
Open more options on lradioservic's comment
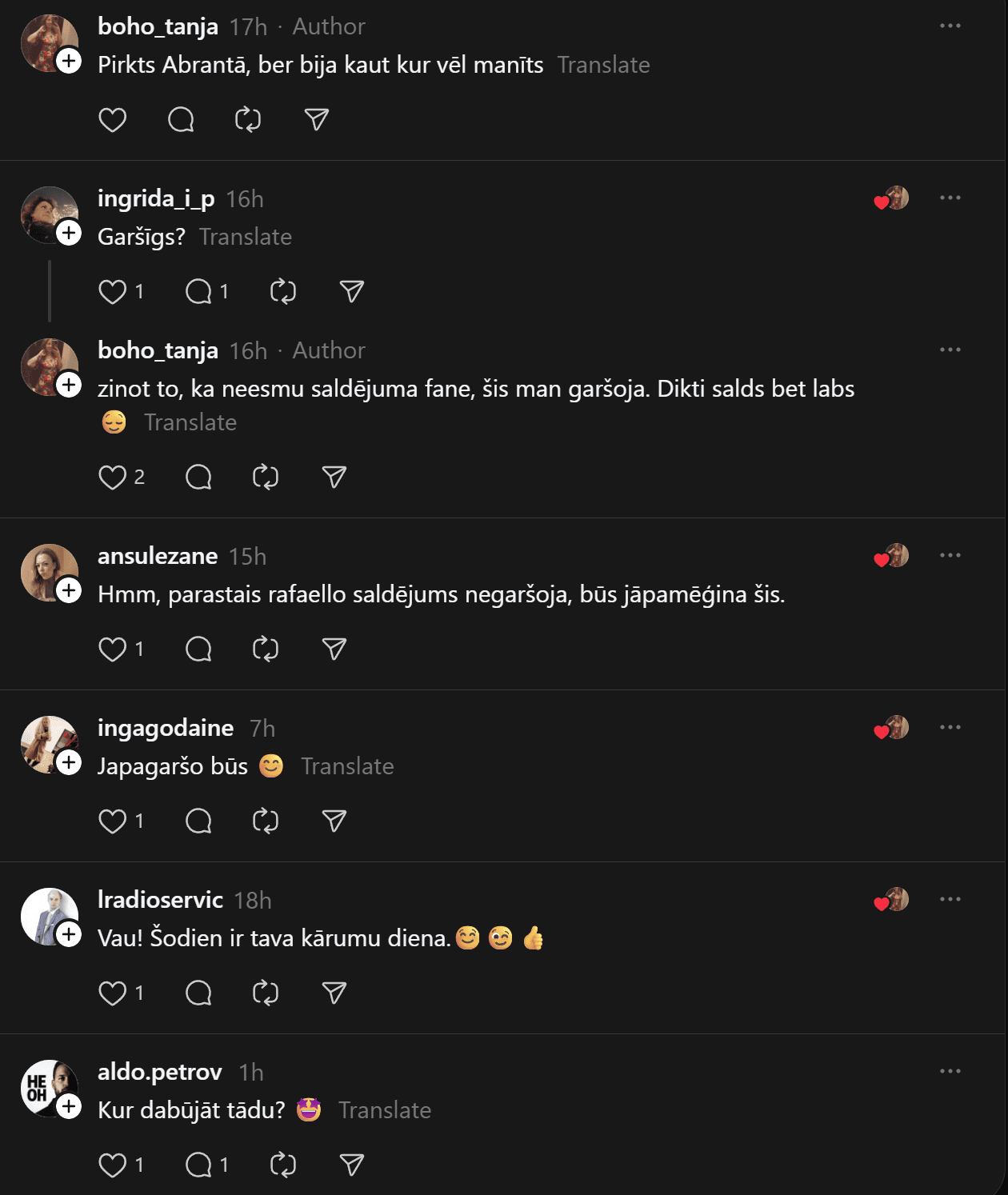(x=950, y=899)
